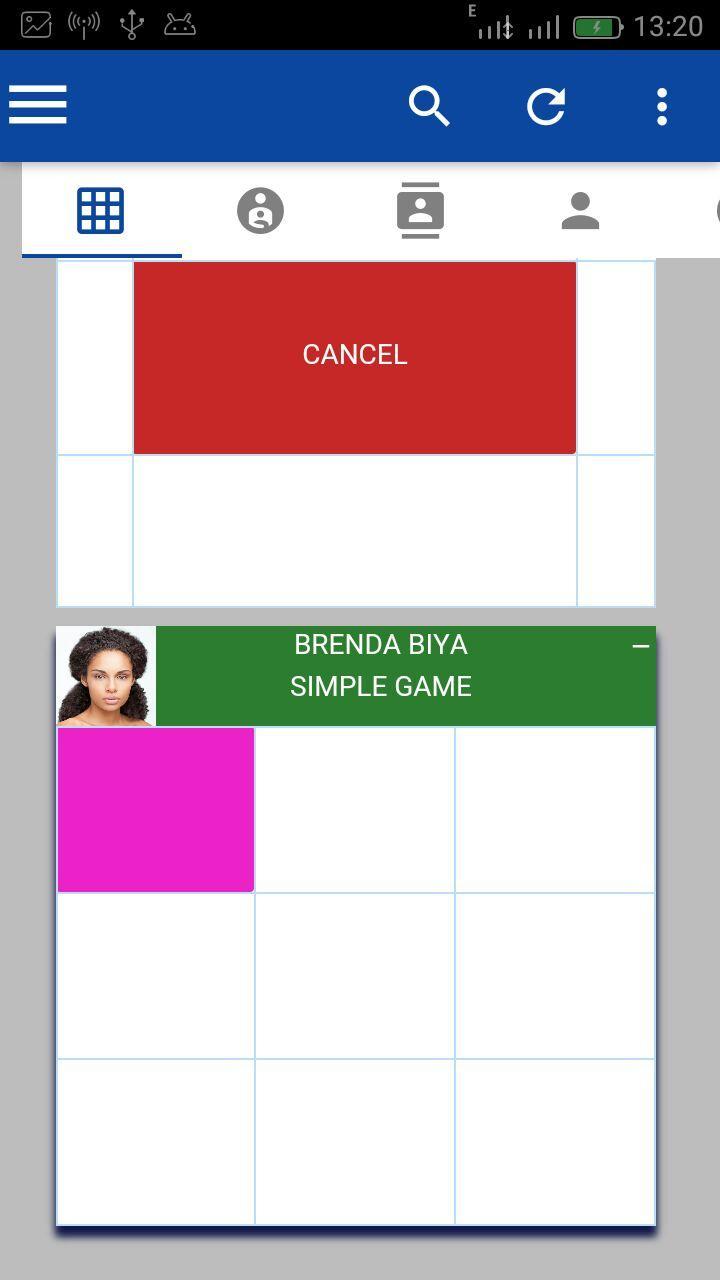This screenshot has height=1280, width=720.
Task: Open the overflow menu
Action: [662, 105]
